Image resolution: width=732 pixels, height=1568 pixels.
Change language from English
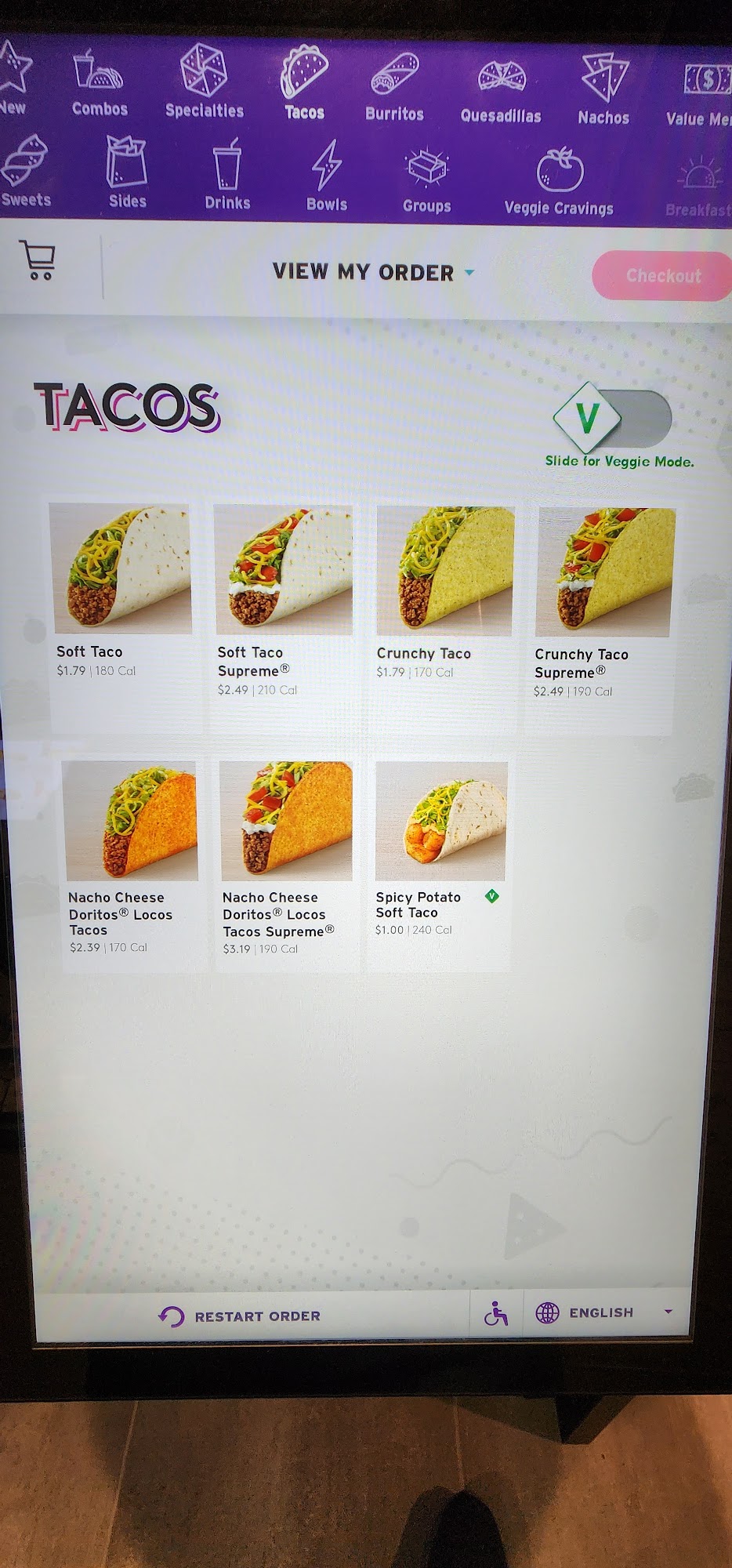[x=603, y=1312]
